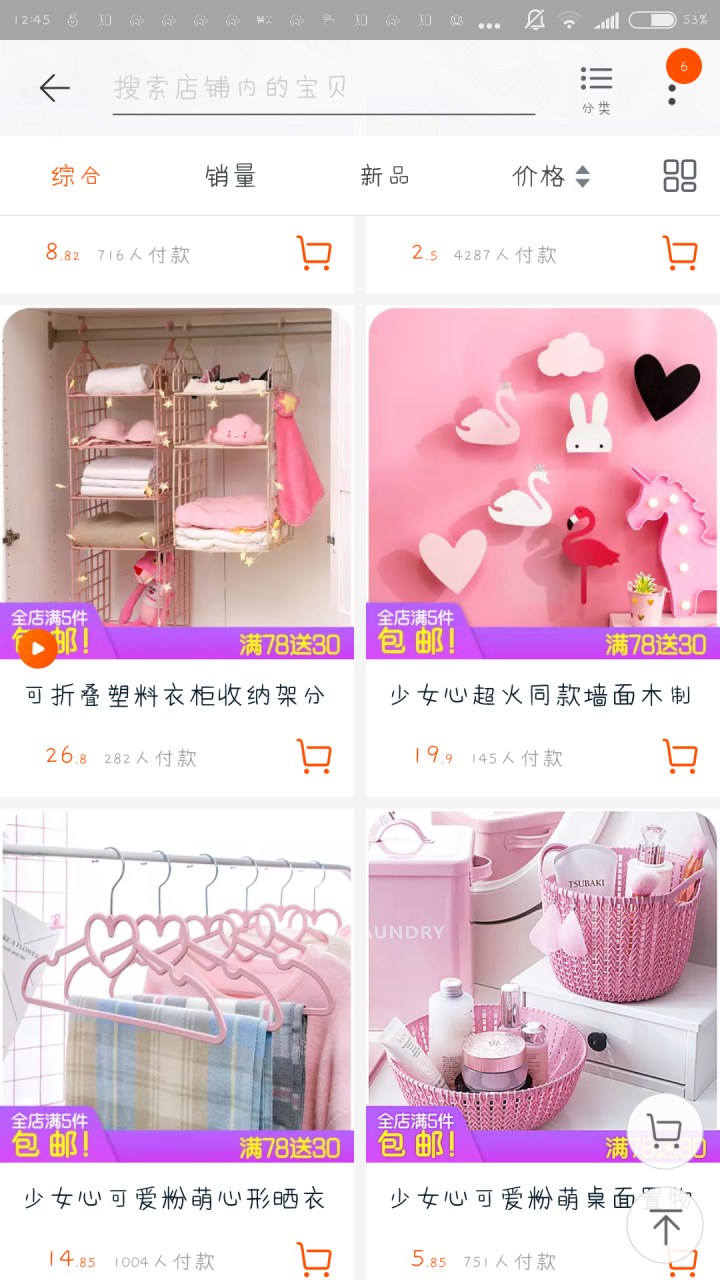
Task: Open 可折叠塑料衣柜收纳架 product card
Action: click(x=177, y=480)
